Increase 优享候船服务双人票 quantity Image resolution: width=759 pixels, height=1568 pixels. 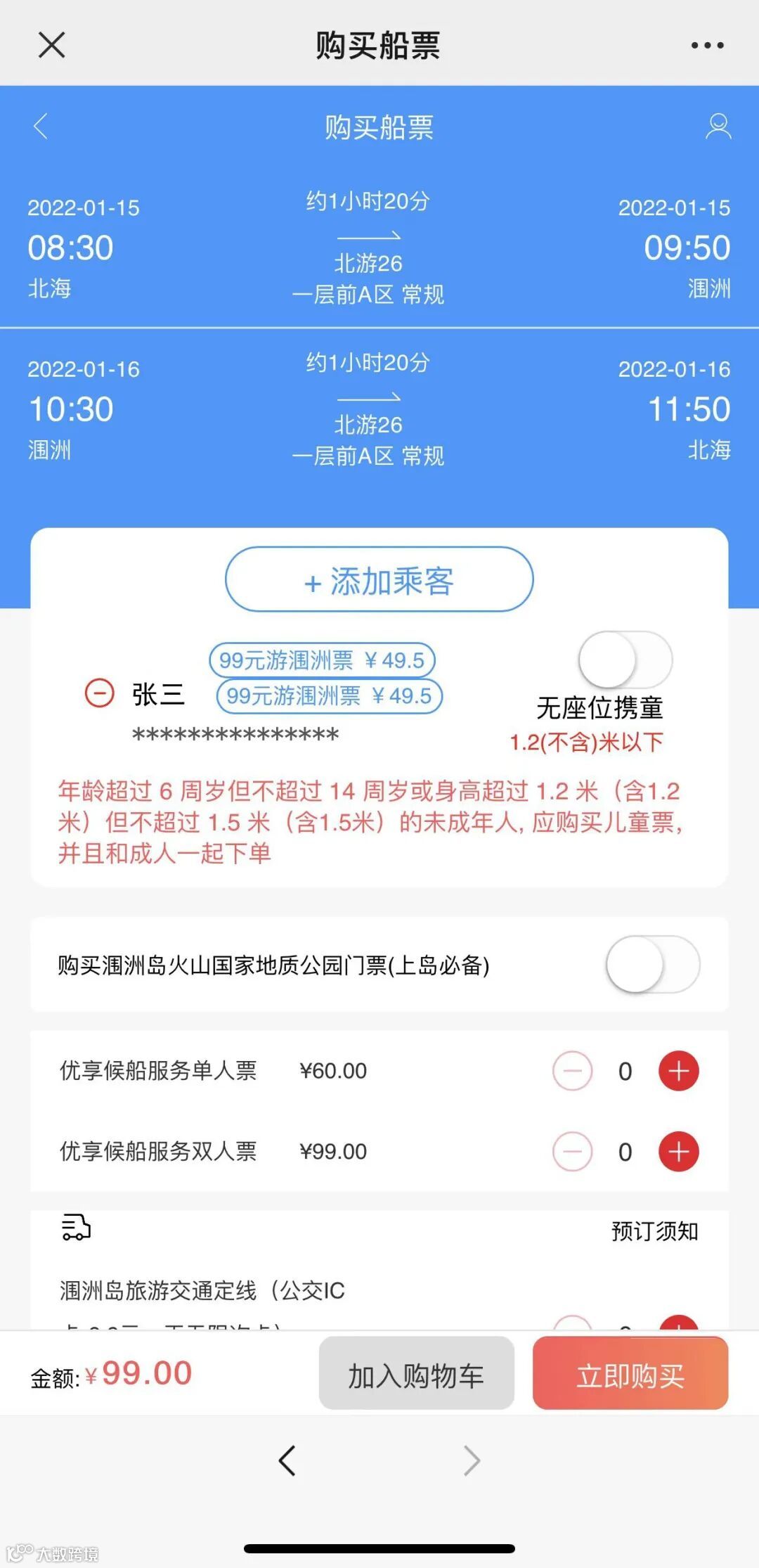pos(678,1152)
